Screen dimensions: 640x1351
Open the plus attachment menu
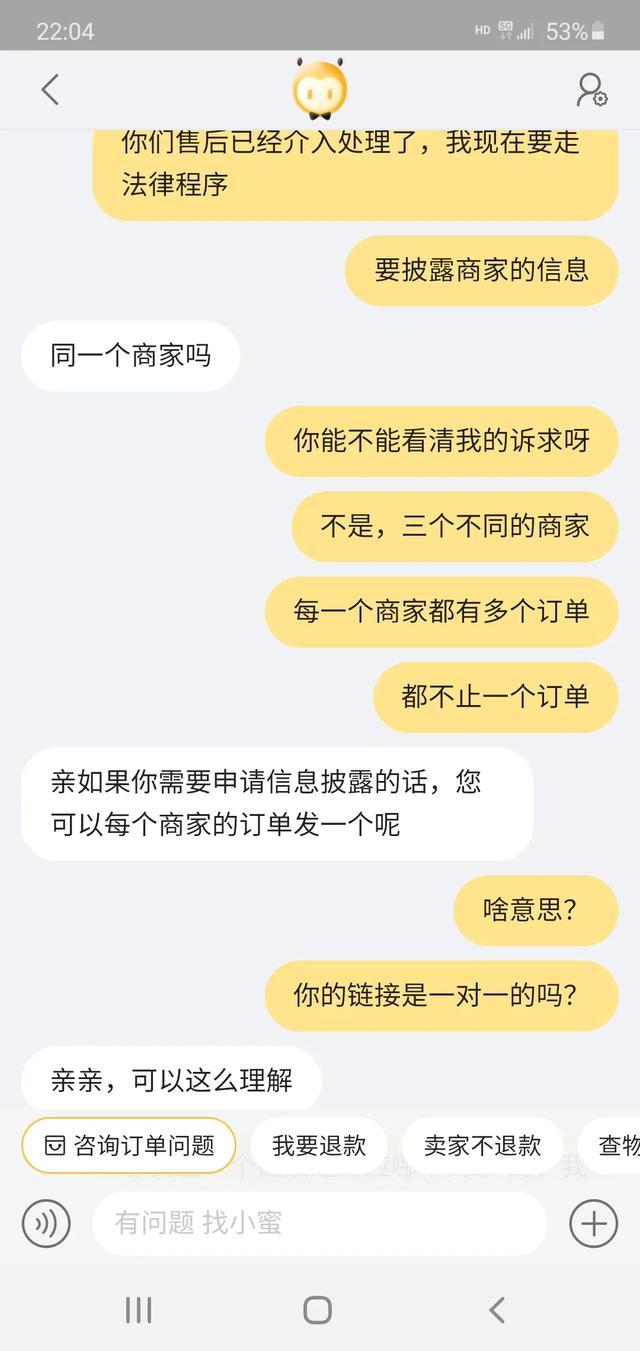tap(593, 1223)
